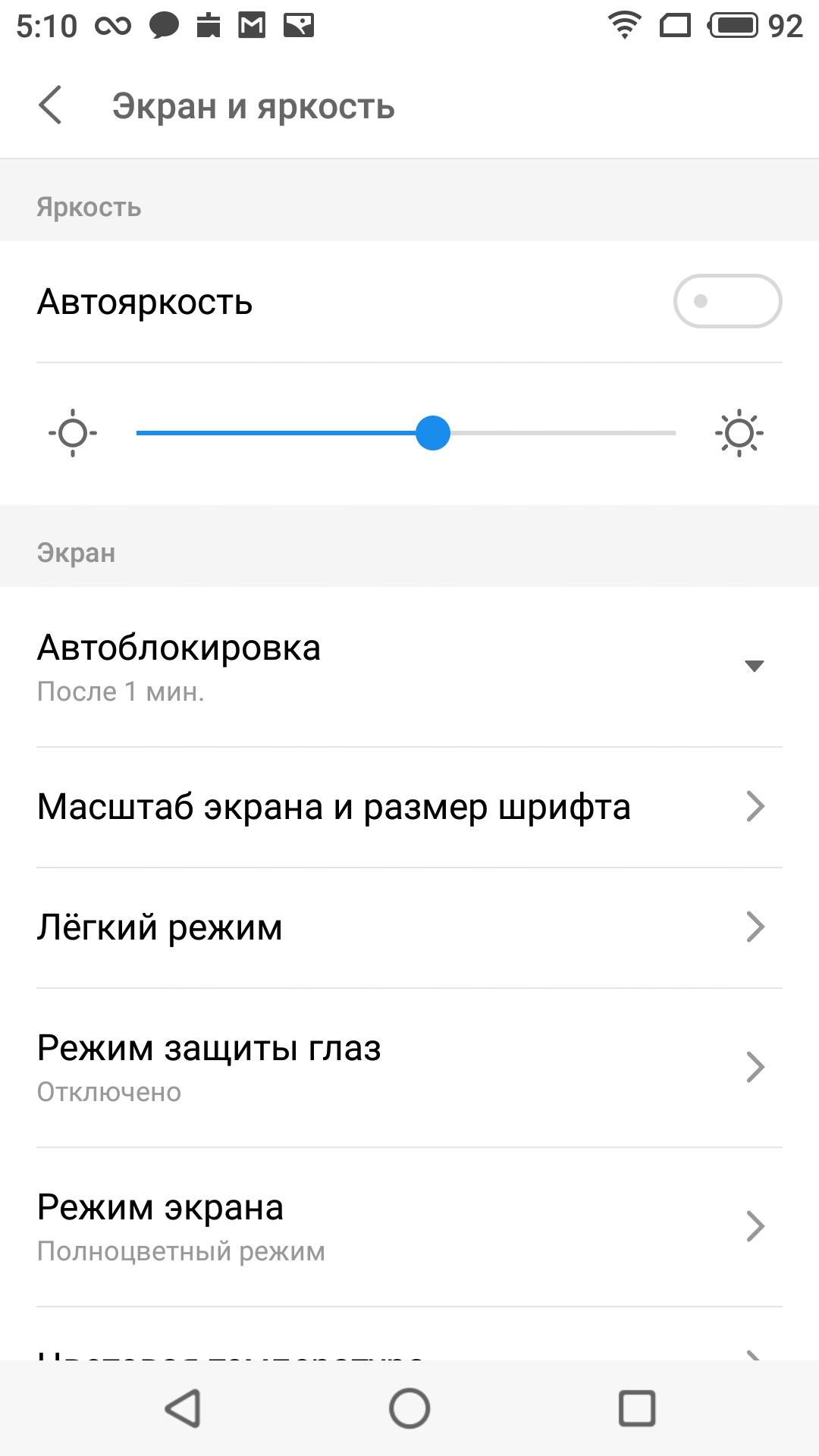The height and width of the screenshot is (1456, 819).
Task: Tap the system home button
Action: [x=409, y=1408]
